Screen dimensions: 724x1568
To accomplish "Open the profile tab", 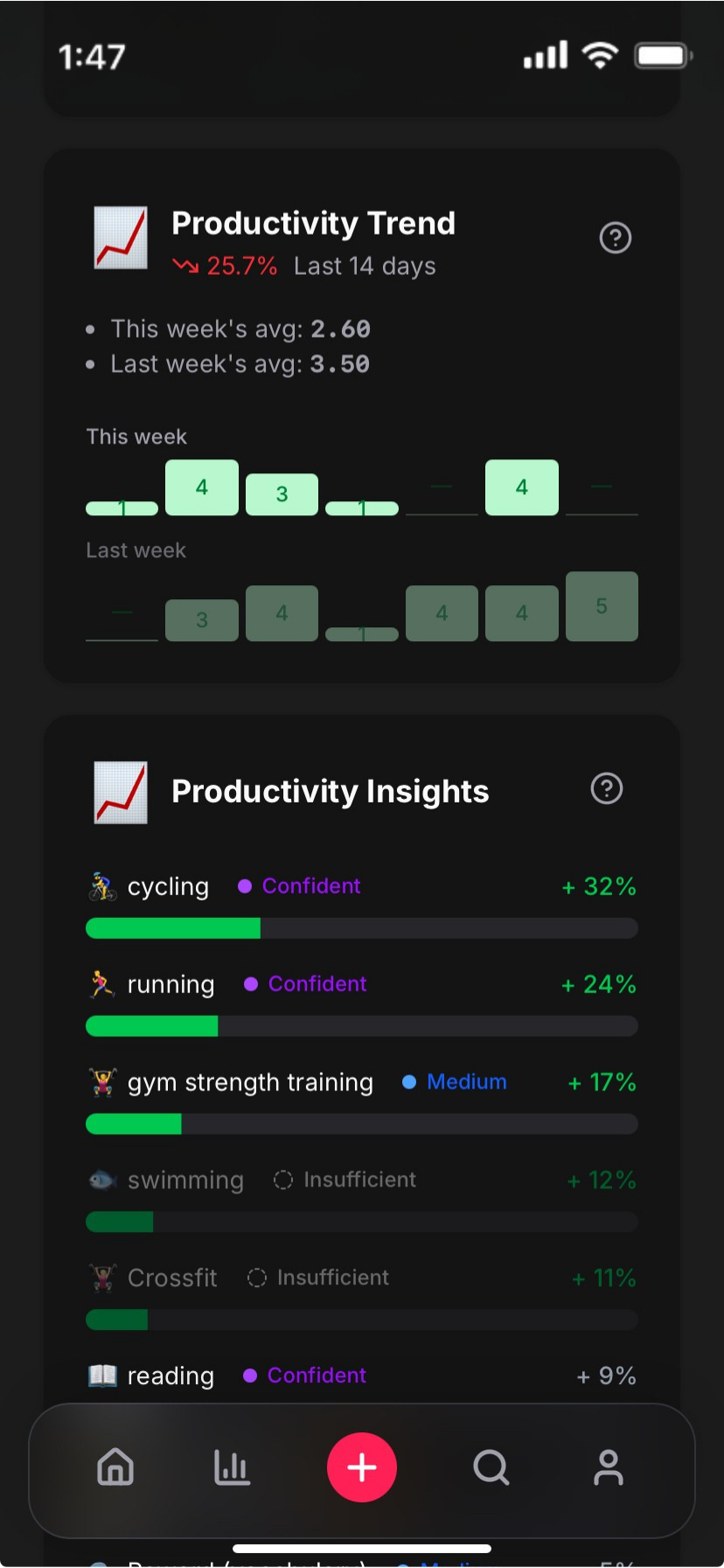I will [x=608, y=1466].
